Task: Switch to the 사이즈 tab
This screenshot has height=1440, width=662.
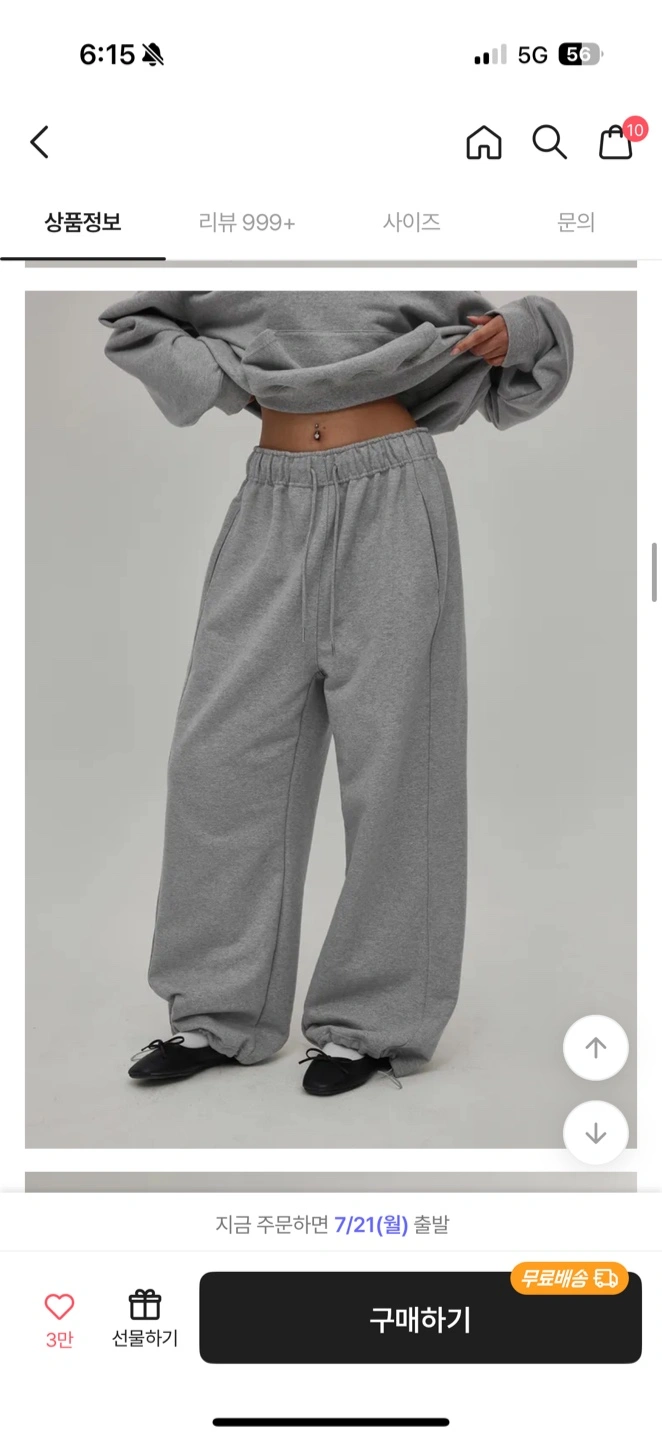Action: pos(412,222)
